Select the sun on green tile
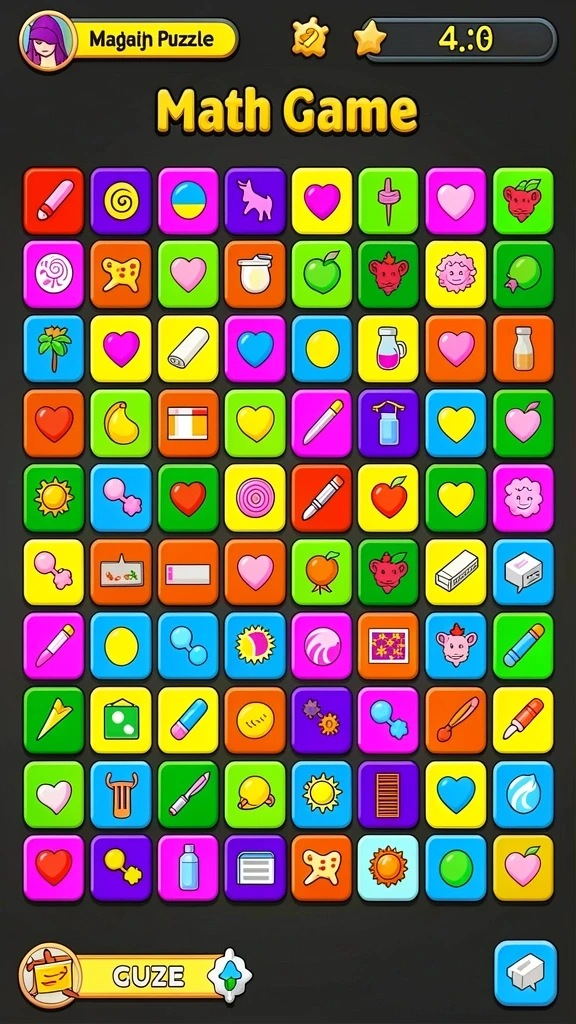576x1024 pixels. coord(54,497)
